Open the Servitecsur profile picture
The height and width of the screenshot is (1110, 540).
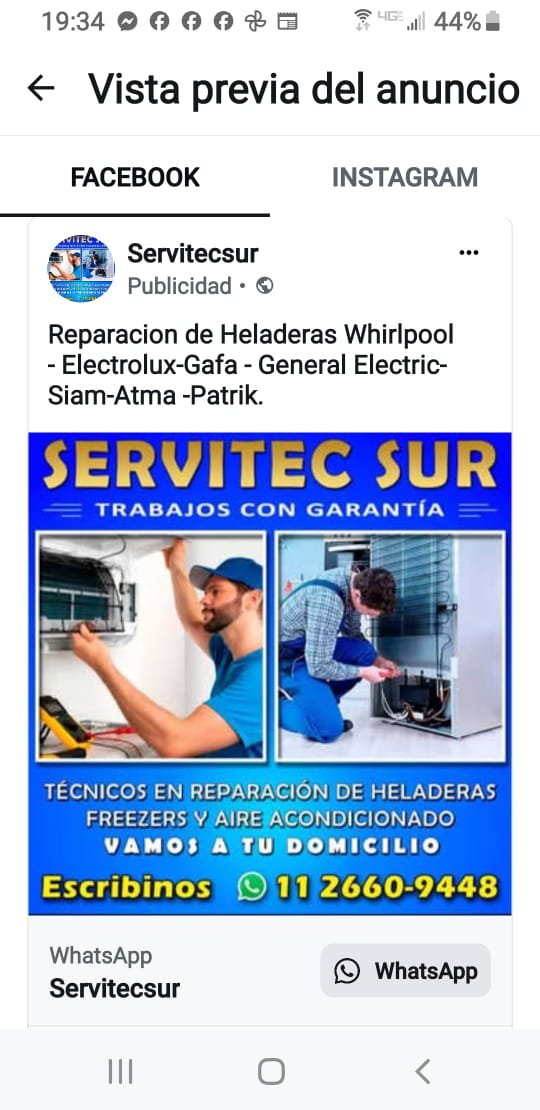[81, 269]
